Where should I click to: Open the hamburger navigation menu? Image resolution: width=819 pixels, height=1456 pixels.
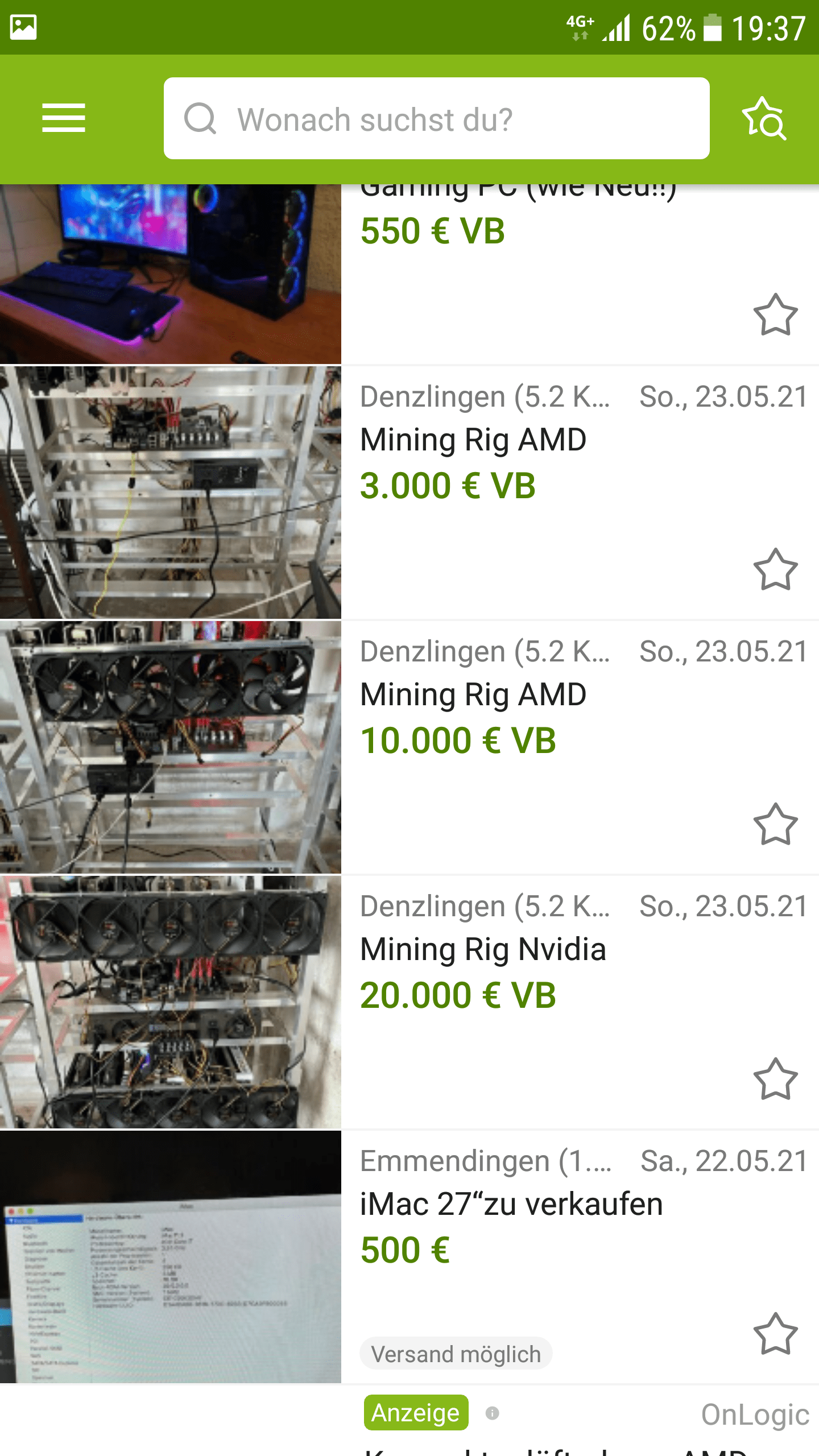[x=64, y=118]
